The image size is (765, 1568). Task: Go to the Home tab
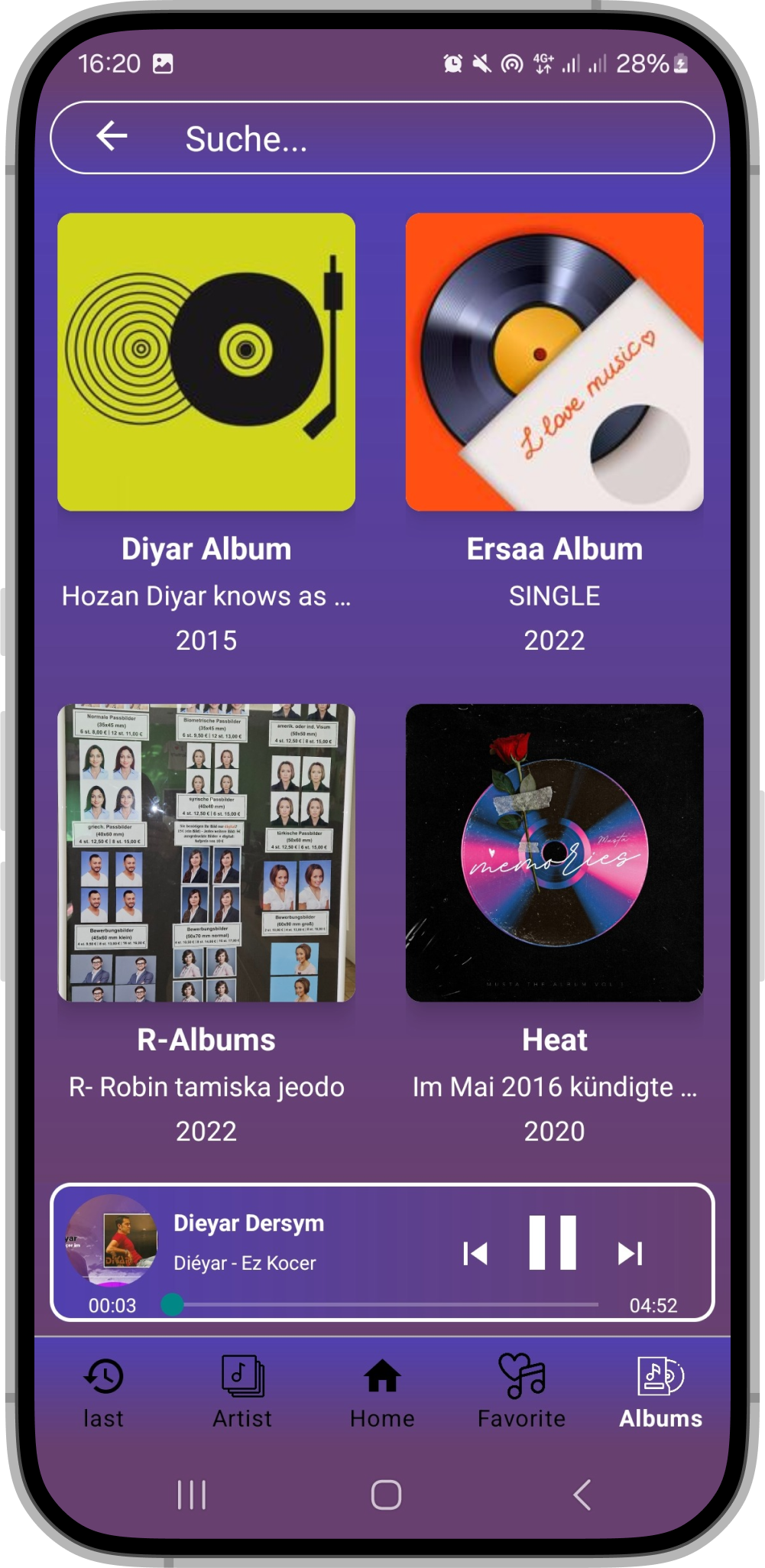[x=382, y=1392]
